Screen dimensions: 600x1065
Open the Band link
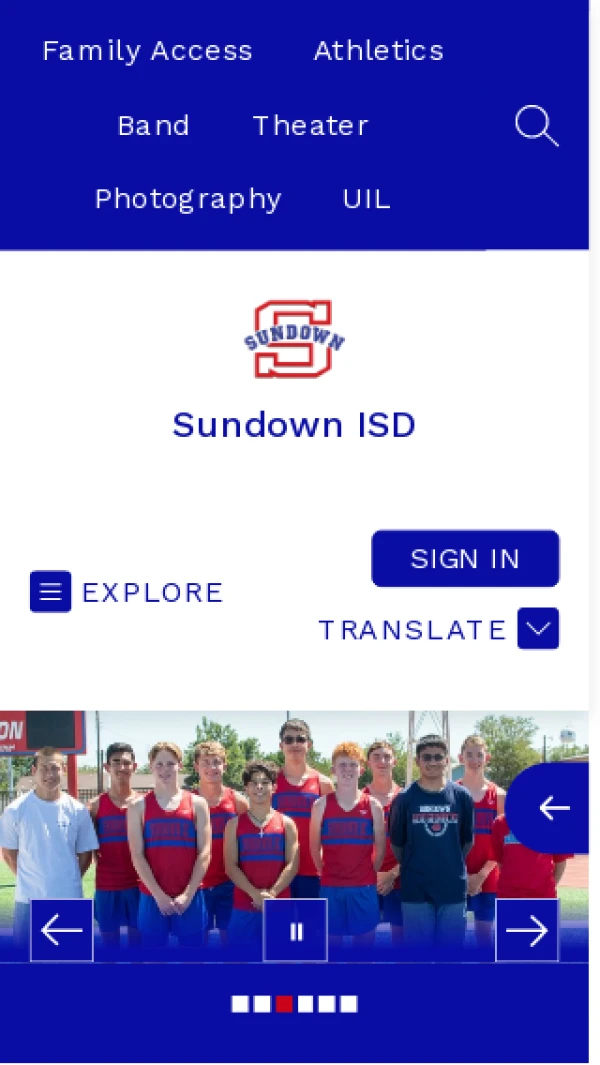pyautogui.click(x=153, y=126)
